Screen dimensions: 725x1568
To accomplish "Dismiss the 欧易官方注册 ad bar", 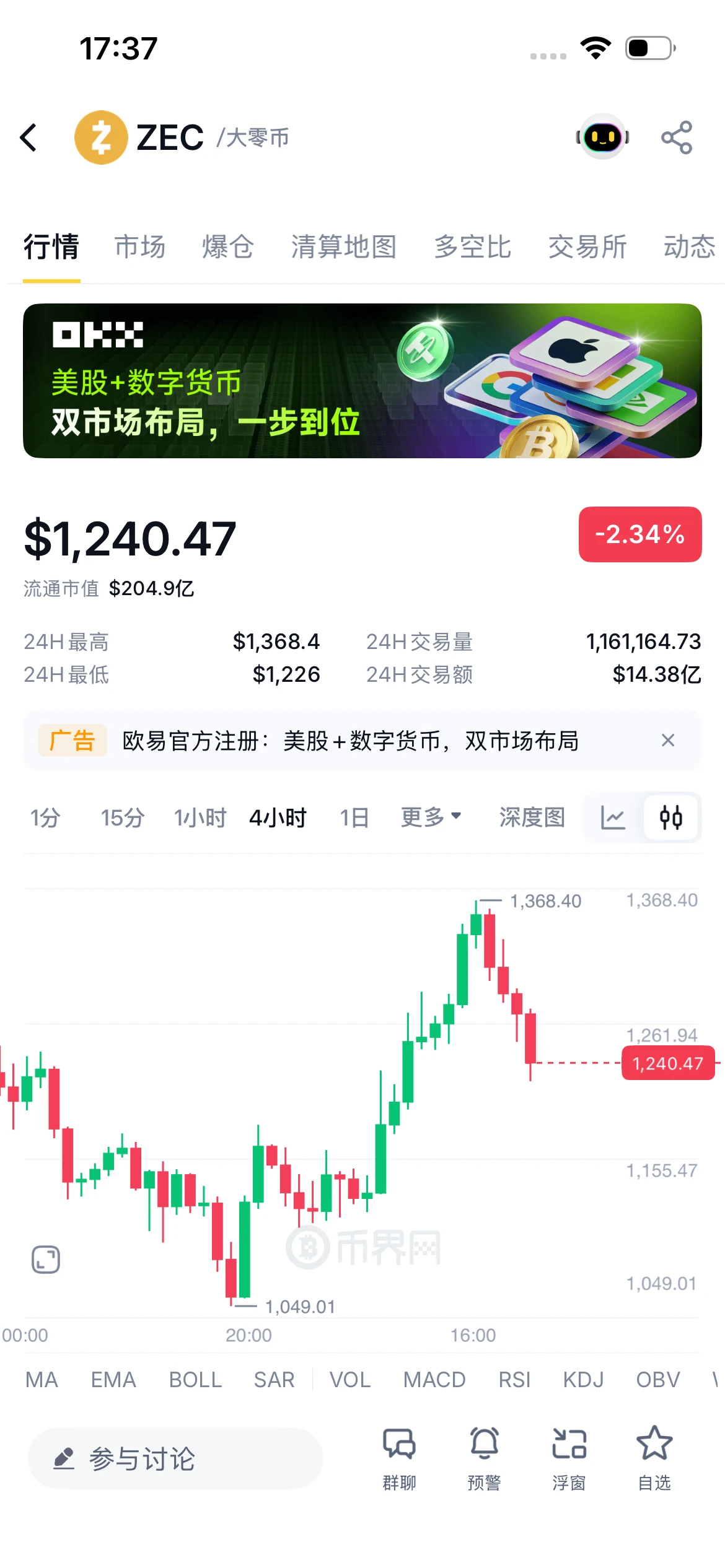I will [668, 740].
